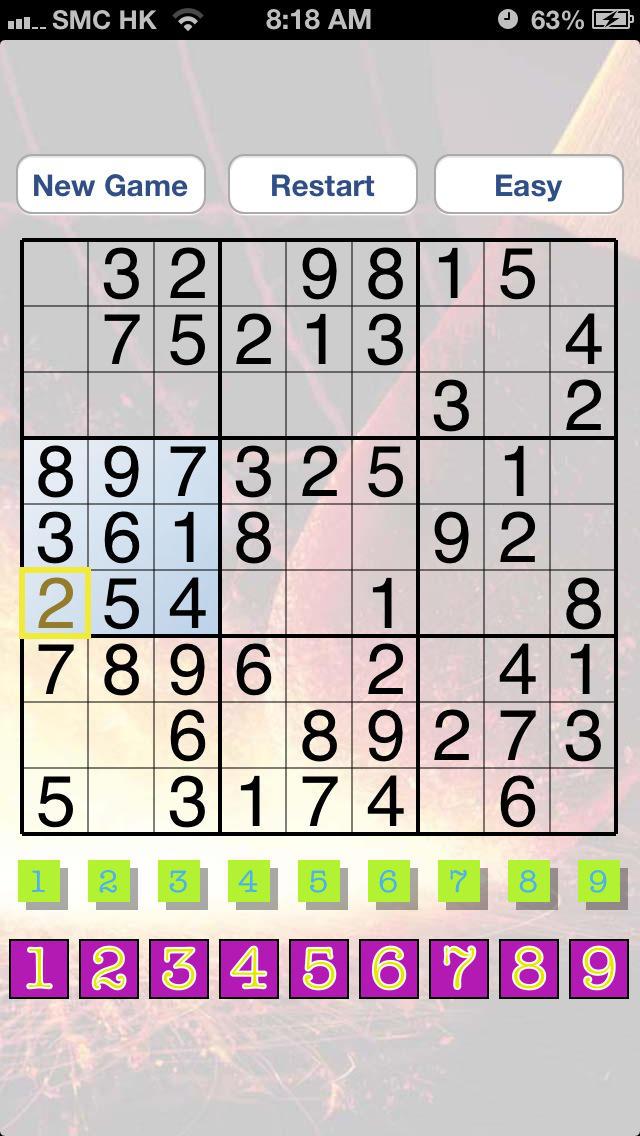This screenshot has width=640, height=1136.
Task: Enter big purple number 4
Action: coord(249,969)
